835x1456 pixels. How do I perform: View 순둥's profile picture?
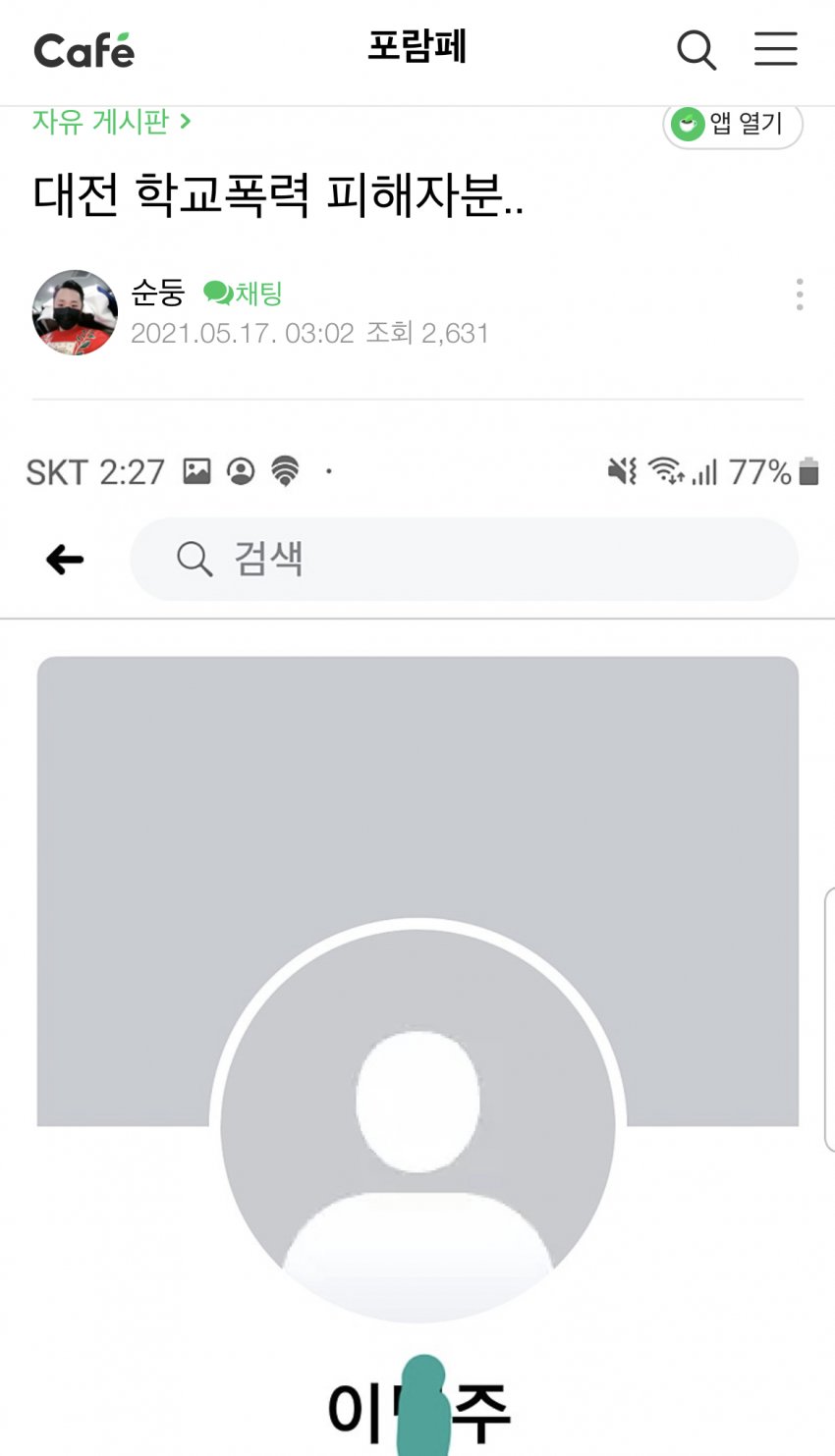pyautogui.click(x=75, y=312)
